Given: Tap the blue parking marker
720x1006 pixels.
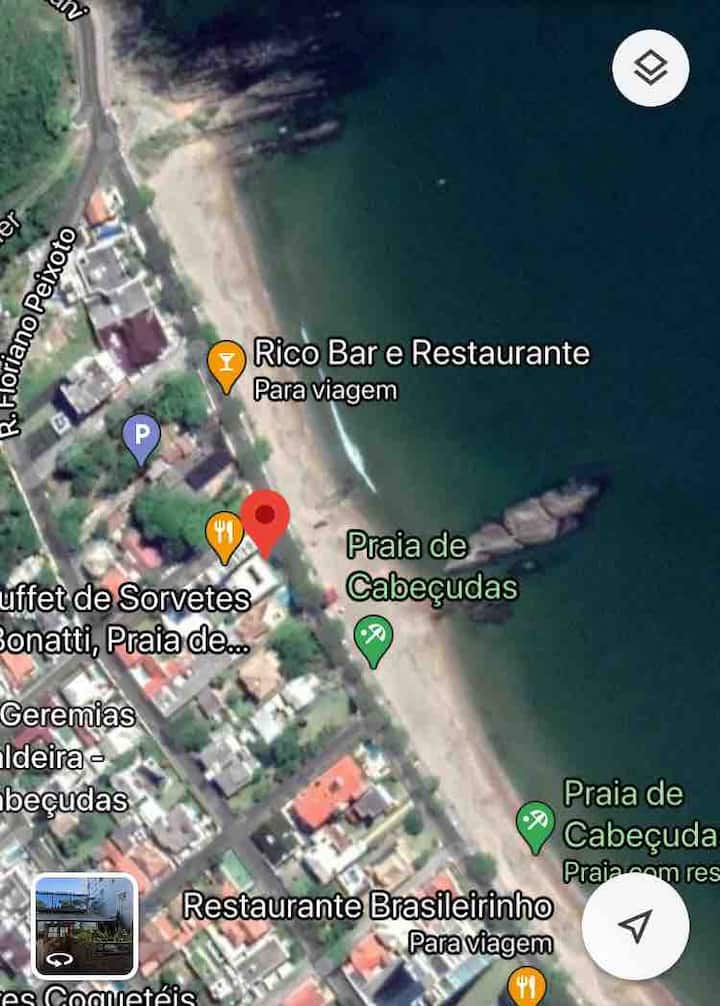Looking at the screenshot, I should tap(141, 437).
